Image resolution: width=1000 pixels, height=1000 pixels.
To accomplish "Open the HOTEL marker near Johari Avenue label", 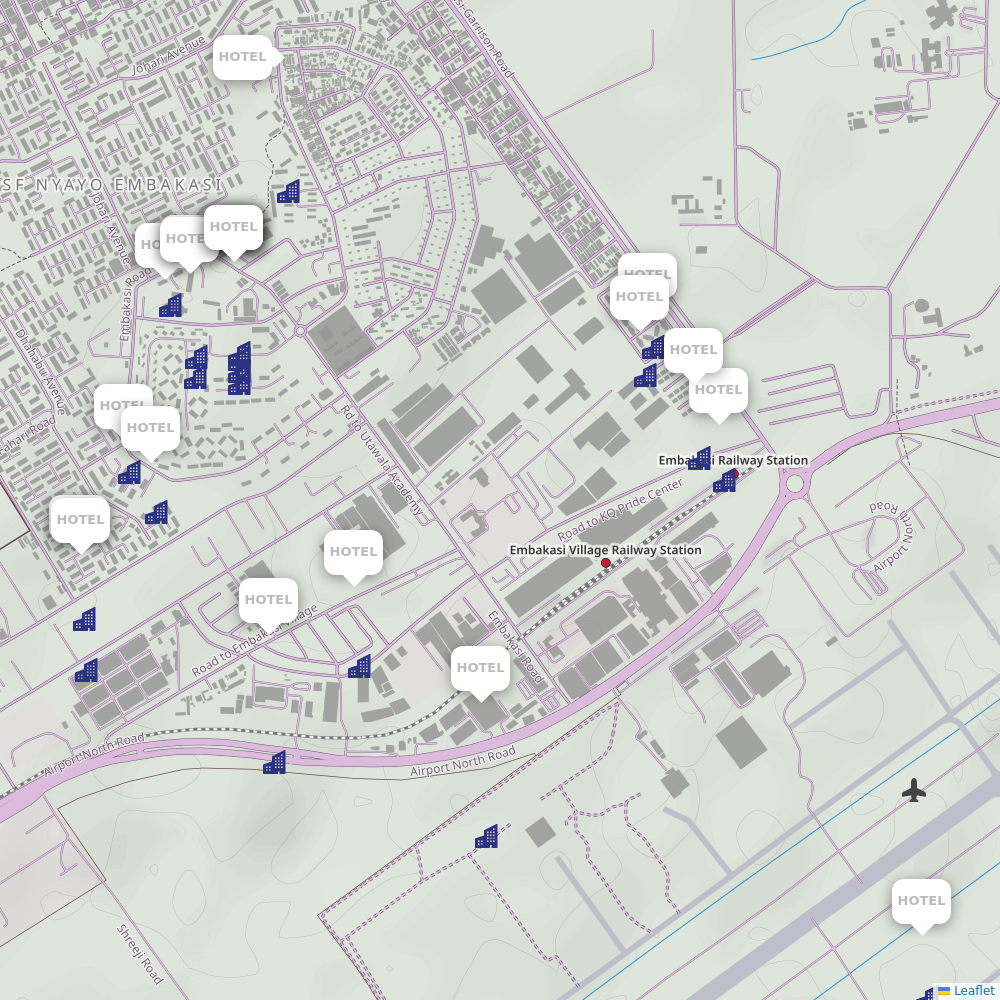I will [x=243, y=57].
